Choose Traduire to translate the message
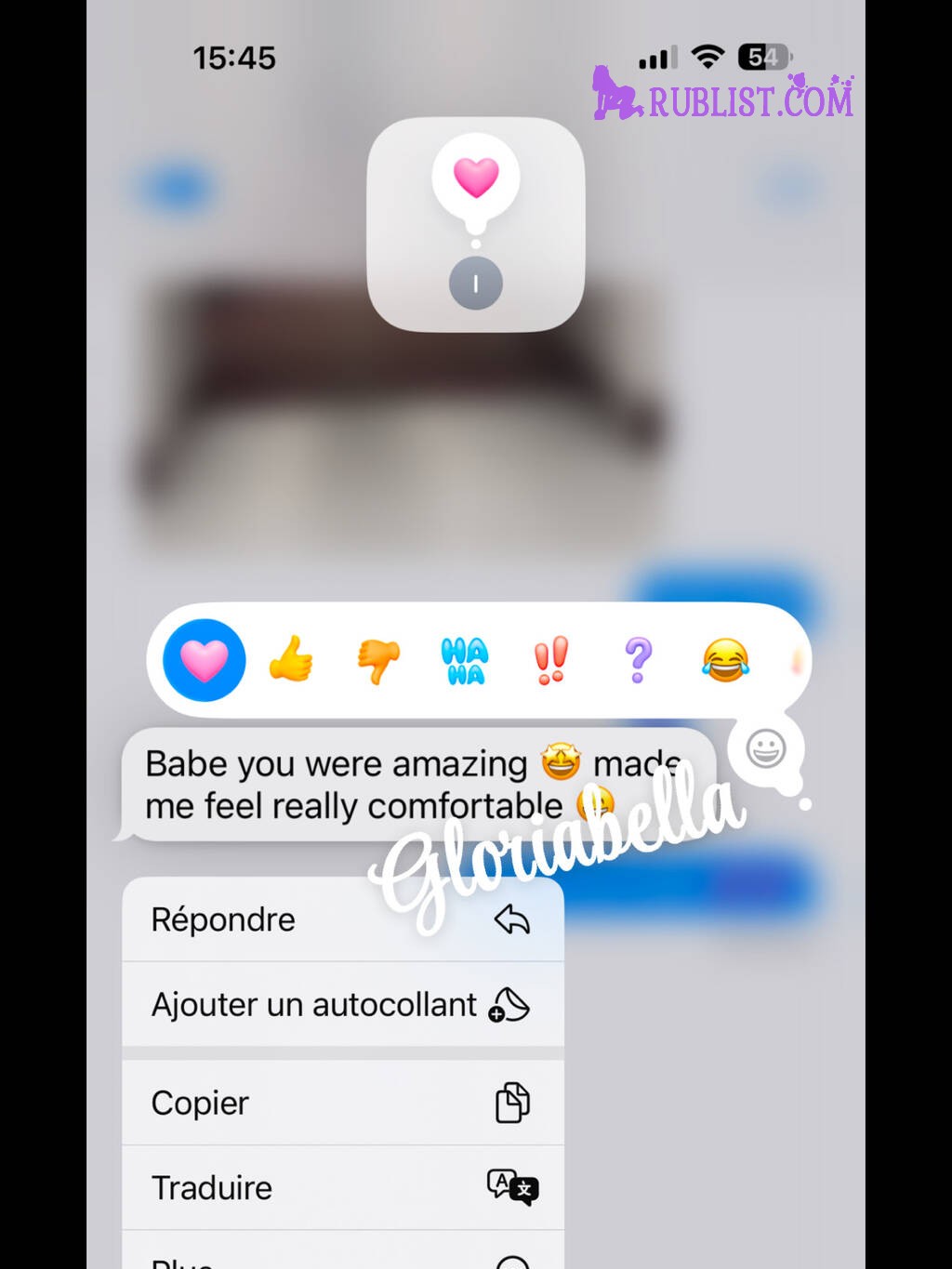 (342, 1187)
